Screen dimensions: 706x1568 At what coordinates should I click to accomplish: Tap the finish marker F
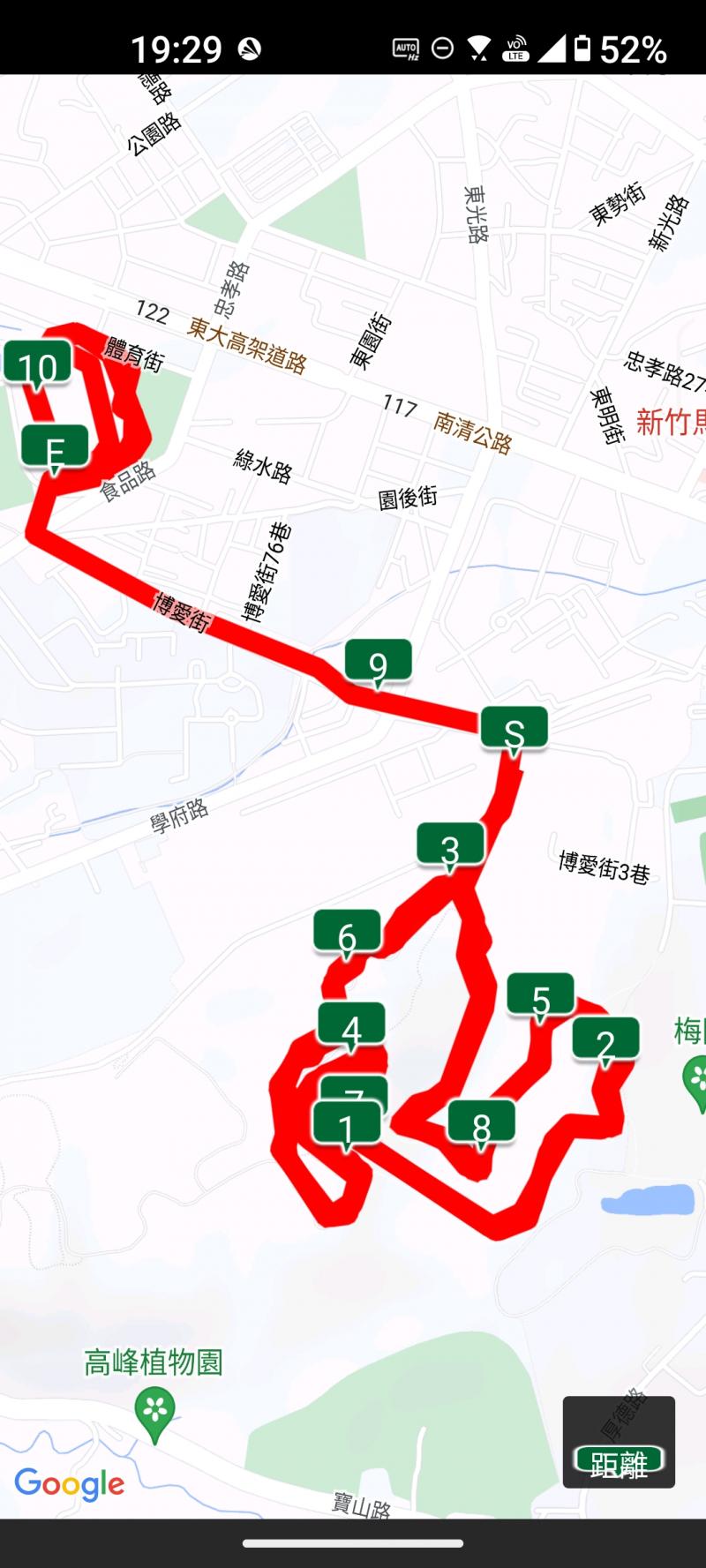55,447
